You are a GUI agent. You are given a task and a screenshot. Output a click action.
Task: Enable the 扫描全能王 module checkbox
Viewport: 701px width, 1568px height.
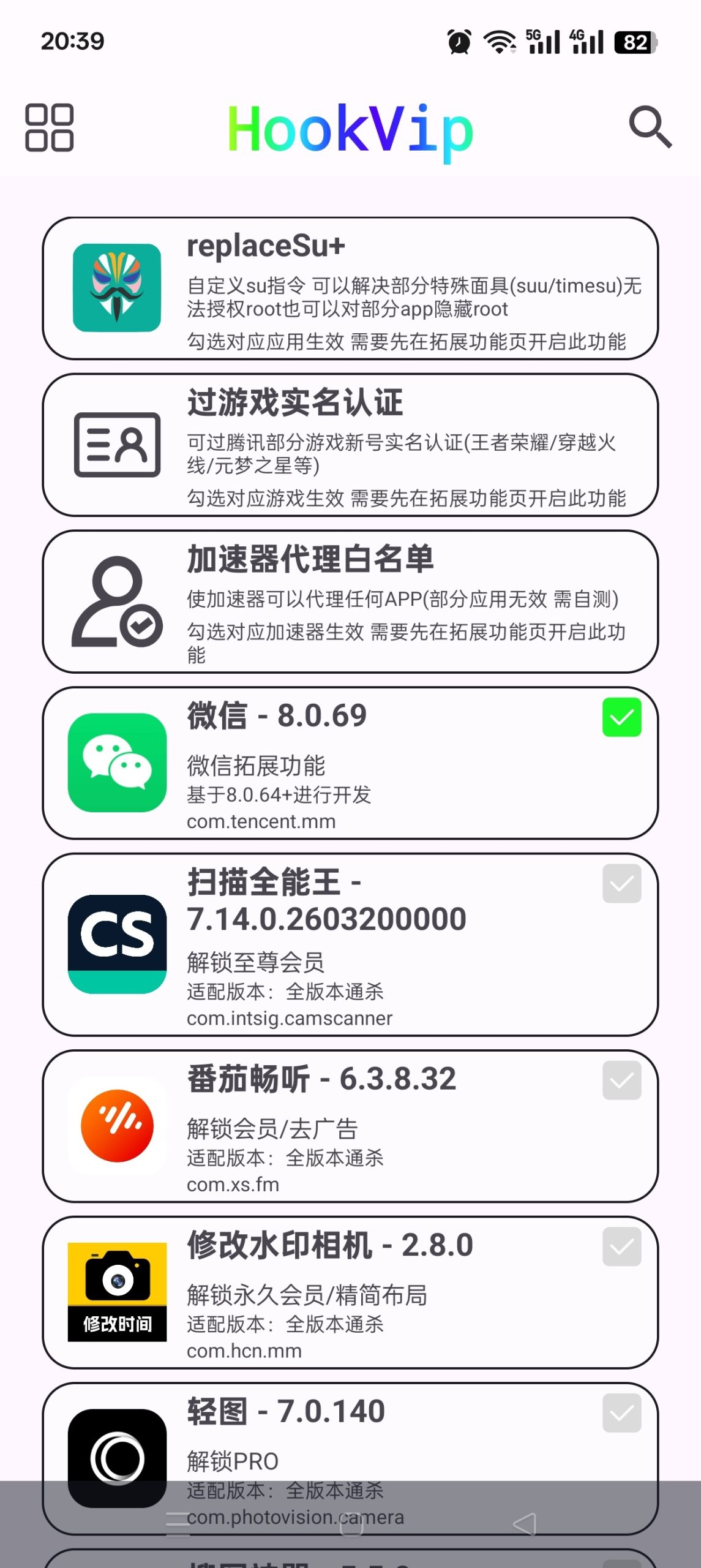coord(621,882)
